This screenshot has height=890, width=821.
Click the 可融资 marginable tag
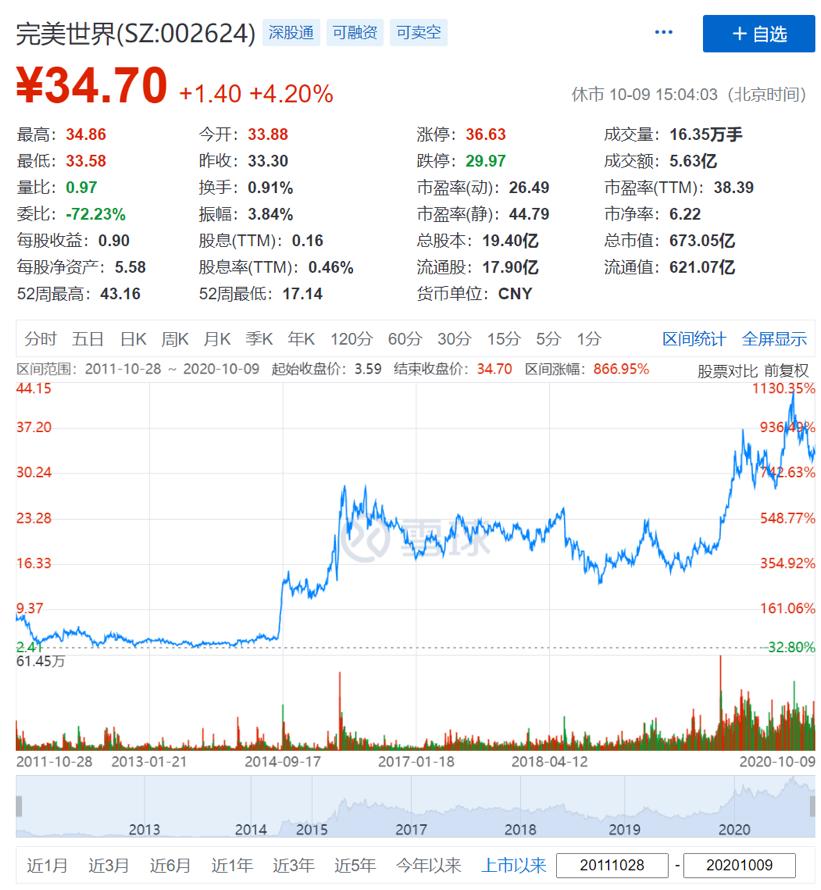click(x=355, y=32)
